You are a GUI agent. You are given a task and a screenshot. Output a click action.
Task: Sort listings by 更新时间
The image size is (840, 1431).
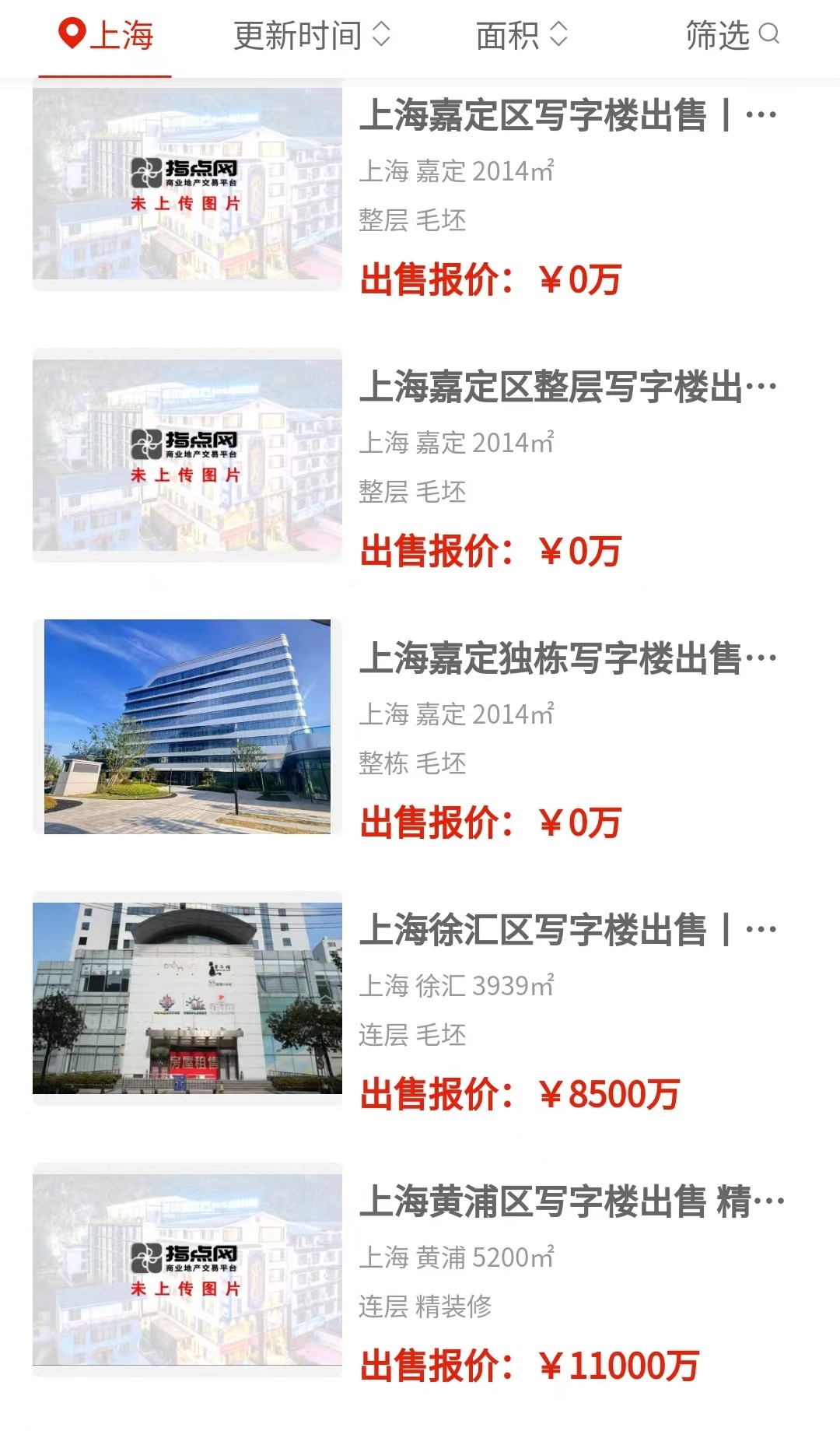tap(312, 36)
